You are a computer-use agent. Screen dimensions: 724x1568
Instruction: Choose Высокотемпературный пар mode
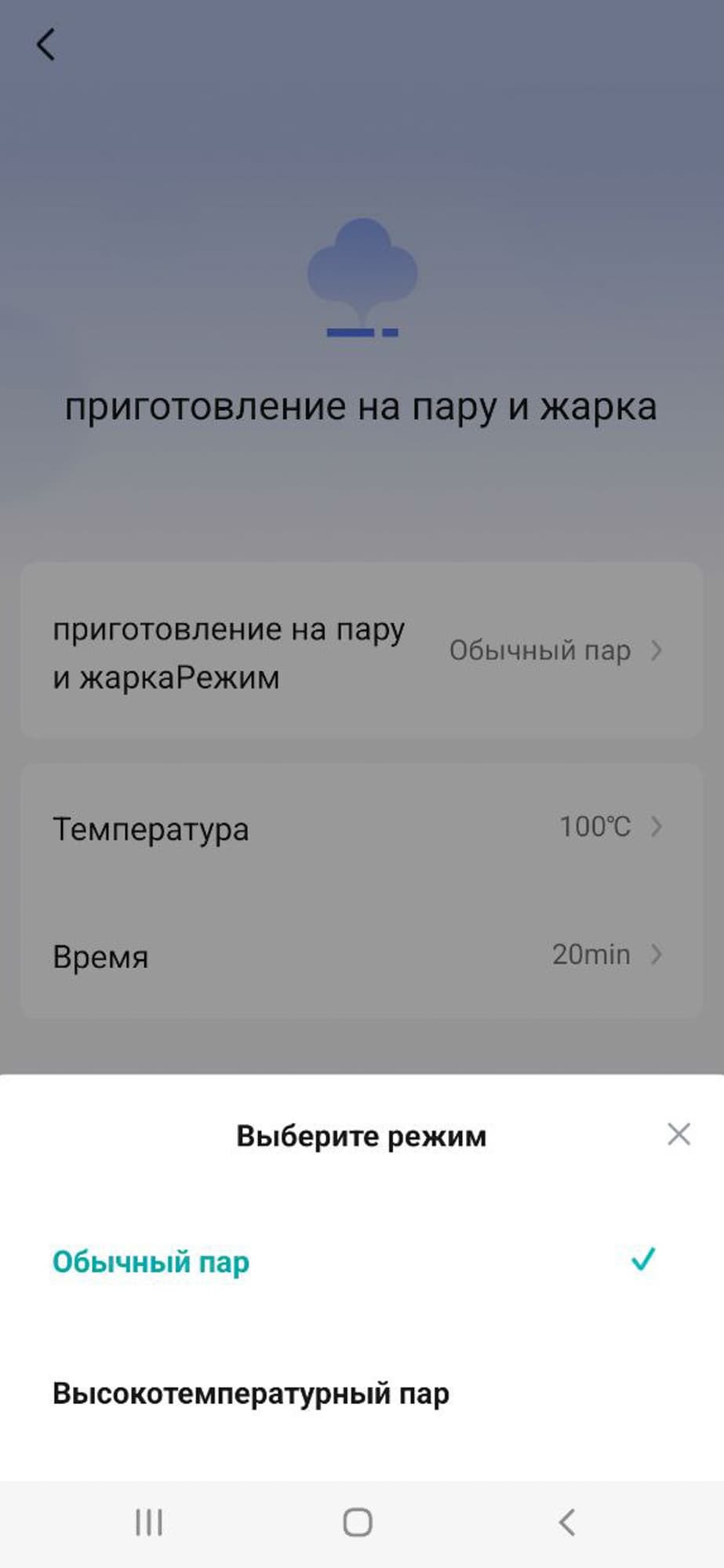point(251,1394)
